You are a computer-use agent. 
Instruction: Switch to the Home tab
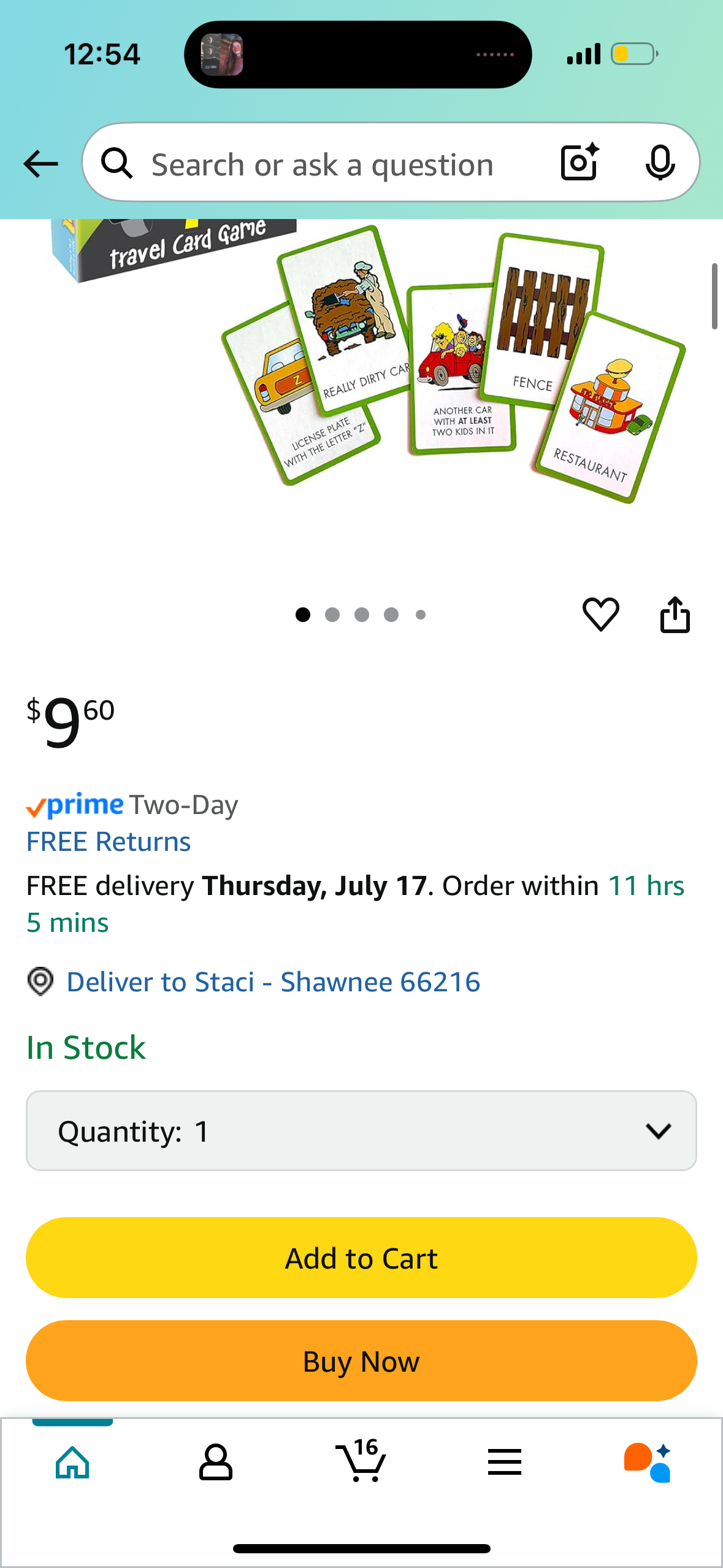pos(72,1462)
